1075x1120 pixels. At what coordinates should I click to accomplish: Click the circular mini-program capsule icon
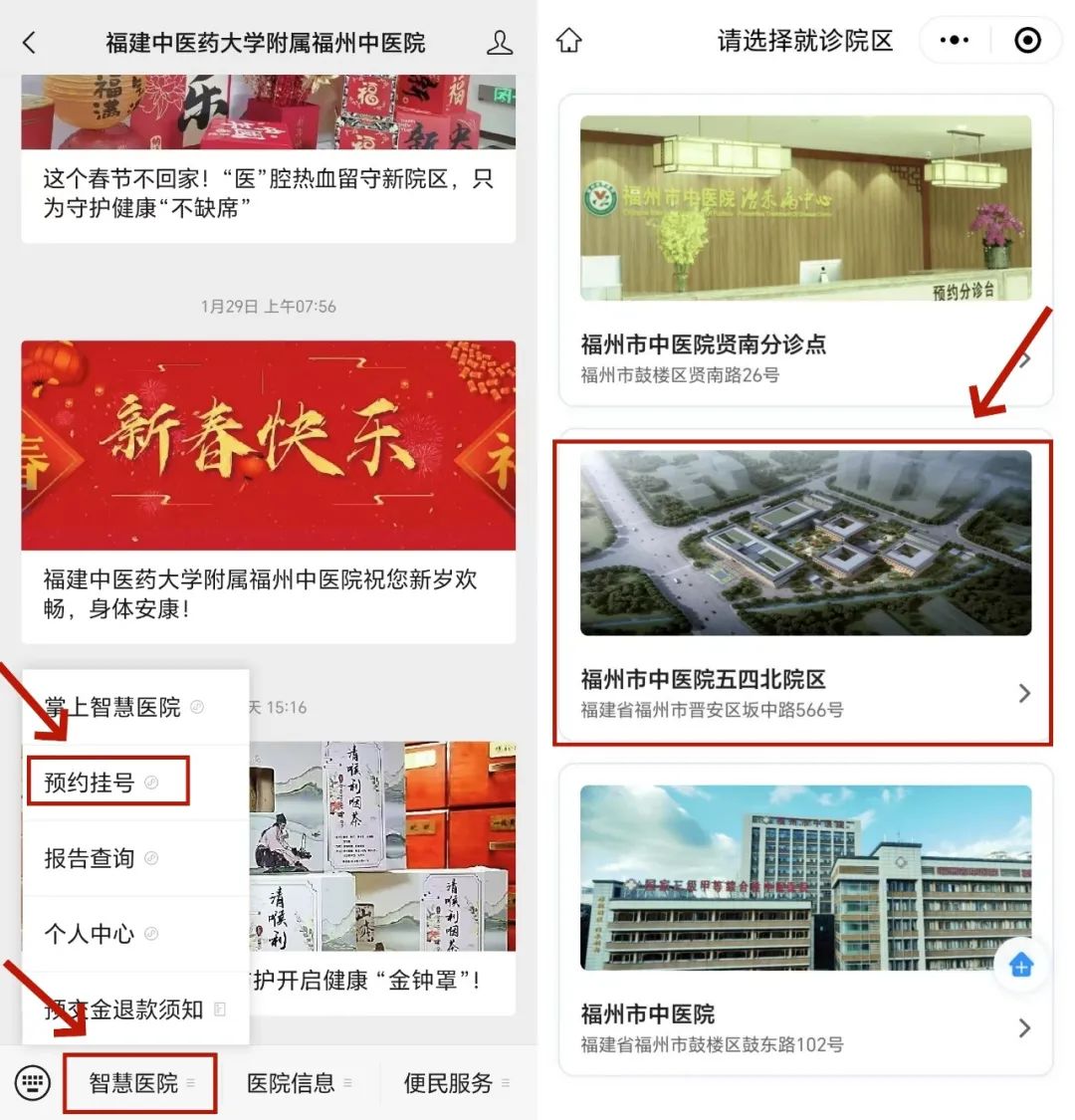point(1027,40)
